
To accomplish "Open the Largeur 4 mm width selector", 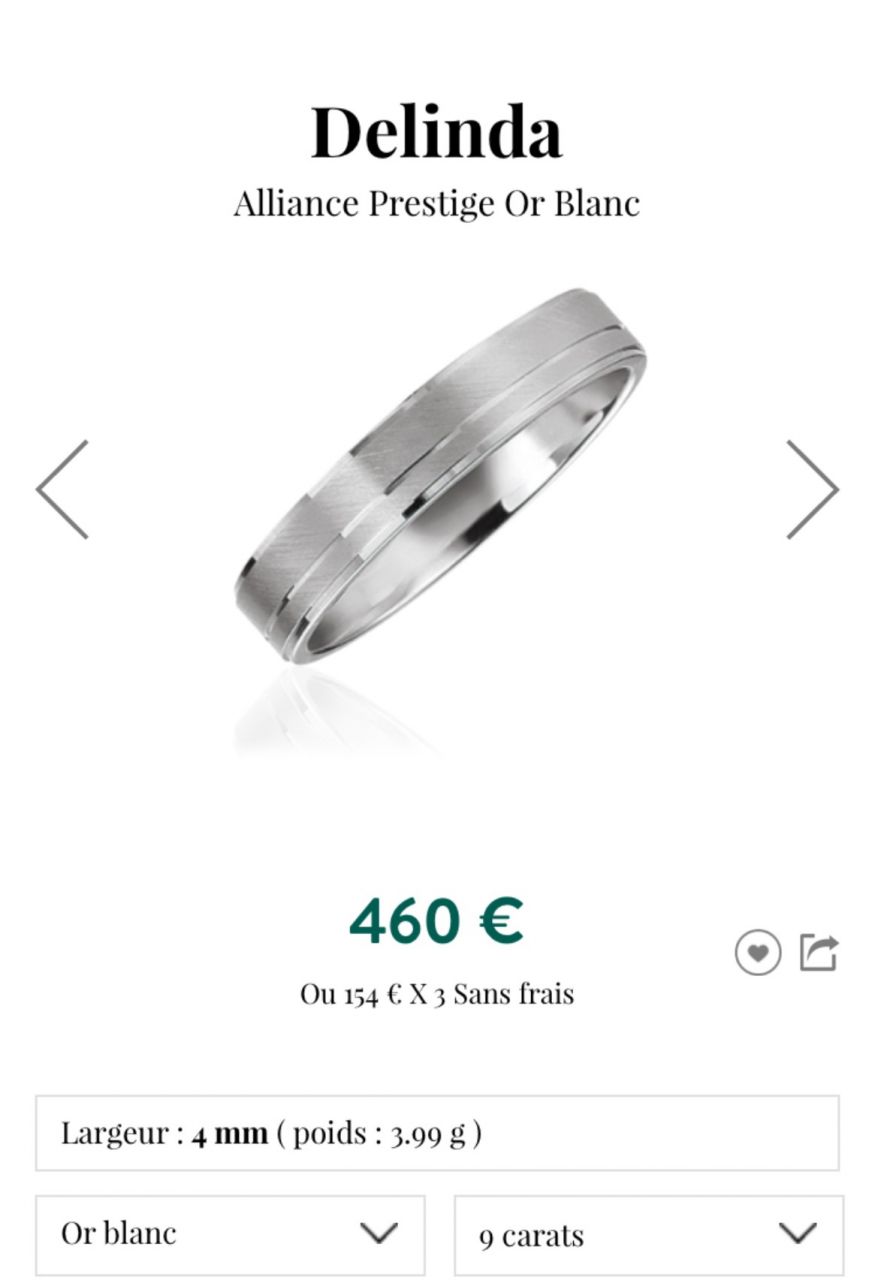I will click(437, 1133).
